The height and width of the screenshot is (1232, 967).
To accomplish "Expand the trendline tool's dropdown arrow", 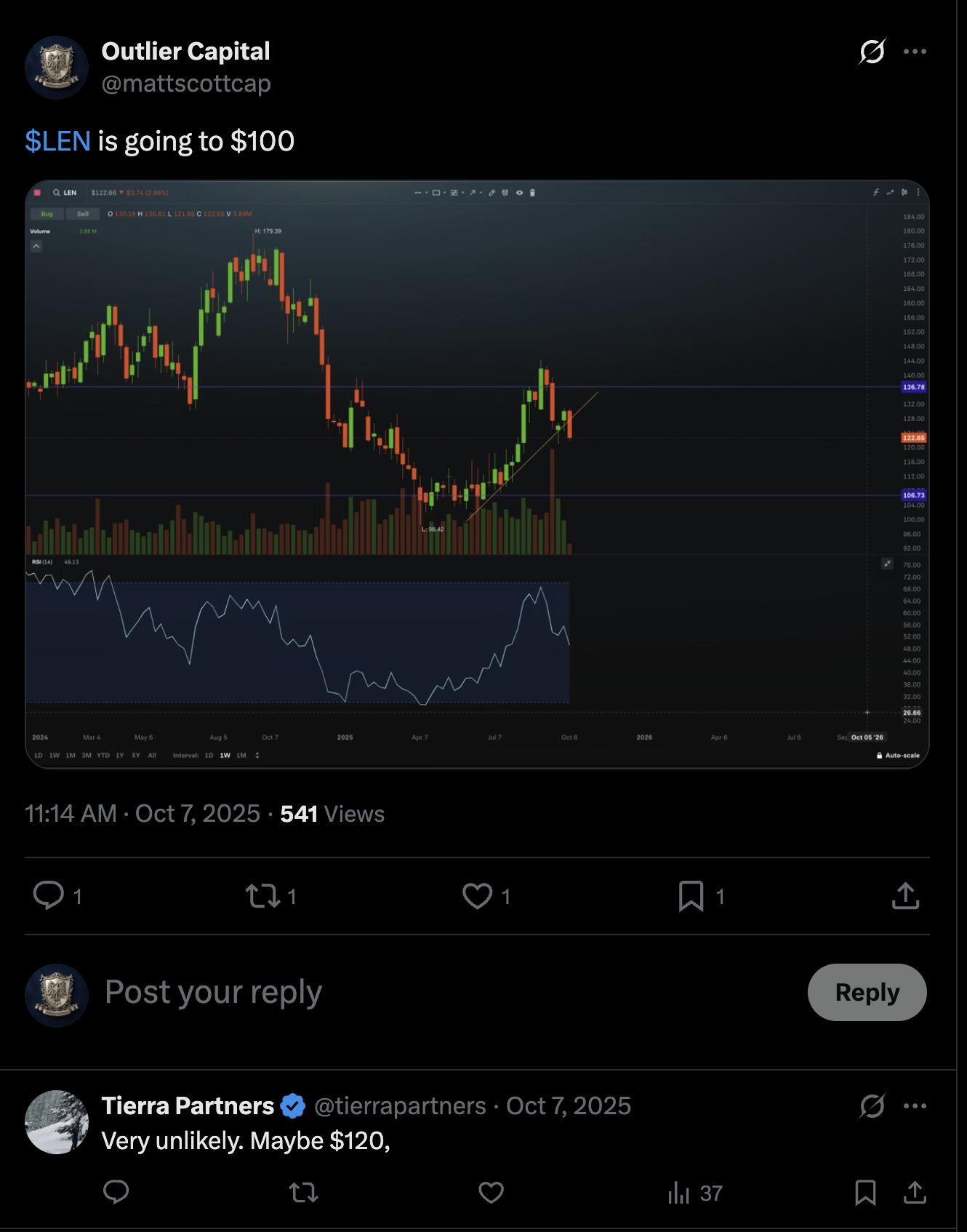I will point(426,193).
